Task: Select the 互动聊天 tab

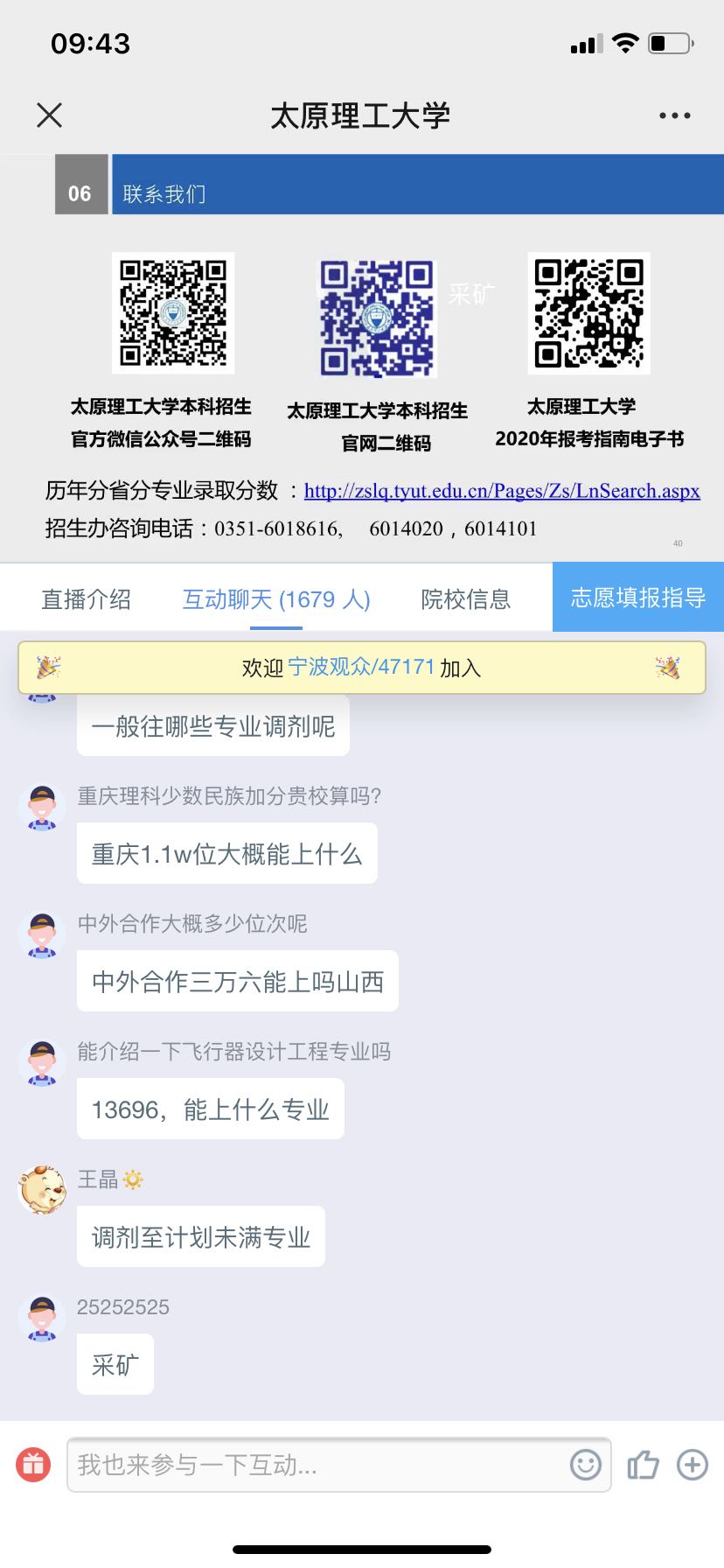Action: coord(276,599)
